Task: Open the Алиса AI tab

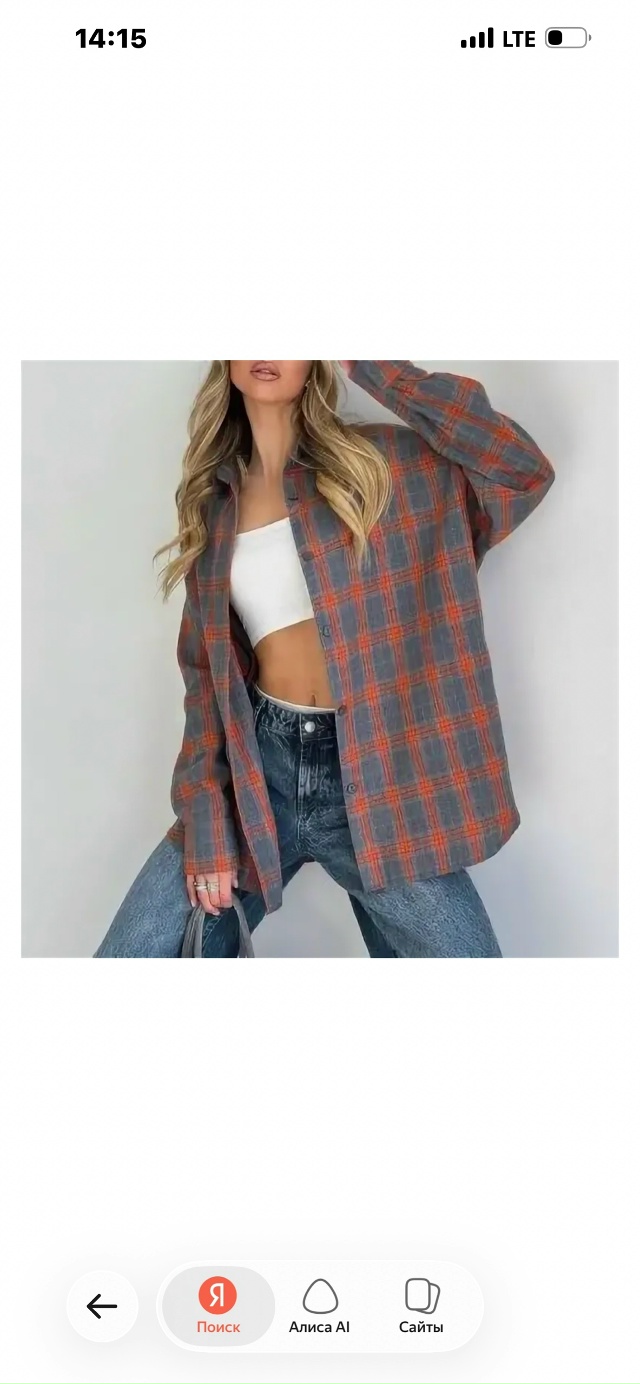Action: [x=319, y=1306]
